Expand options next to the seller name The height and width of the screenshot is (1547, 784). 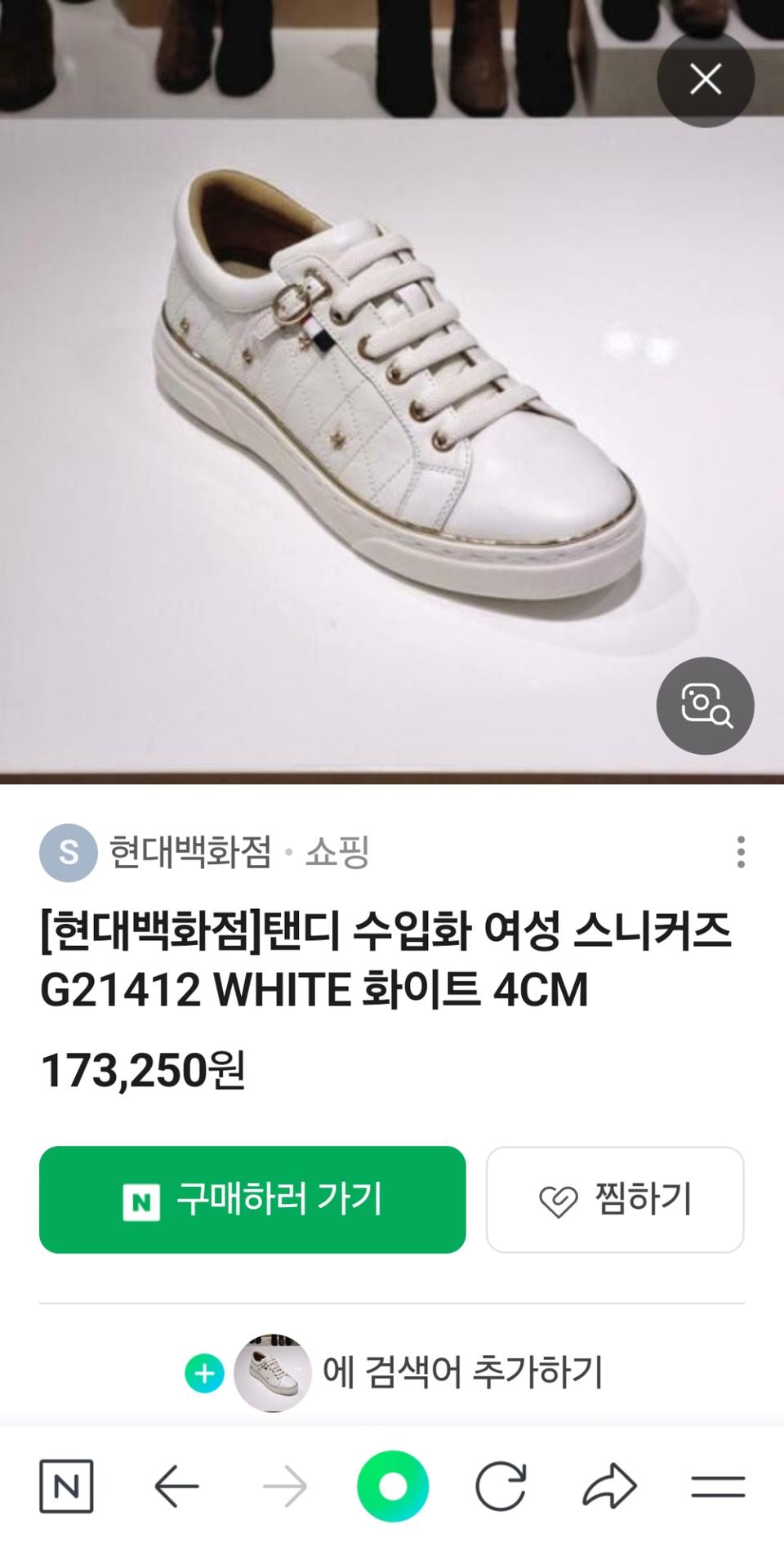(x=739, y=852)
